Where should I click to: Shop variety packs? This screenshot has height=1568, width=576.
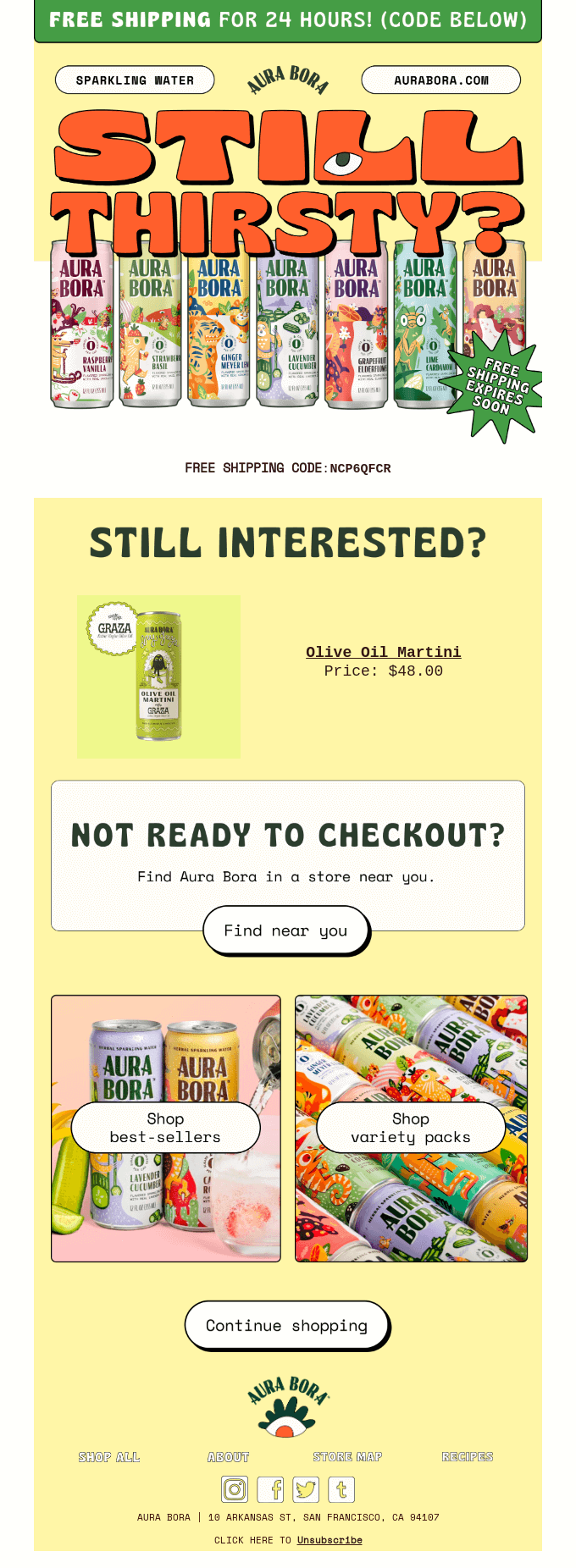pos(410,1128)
